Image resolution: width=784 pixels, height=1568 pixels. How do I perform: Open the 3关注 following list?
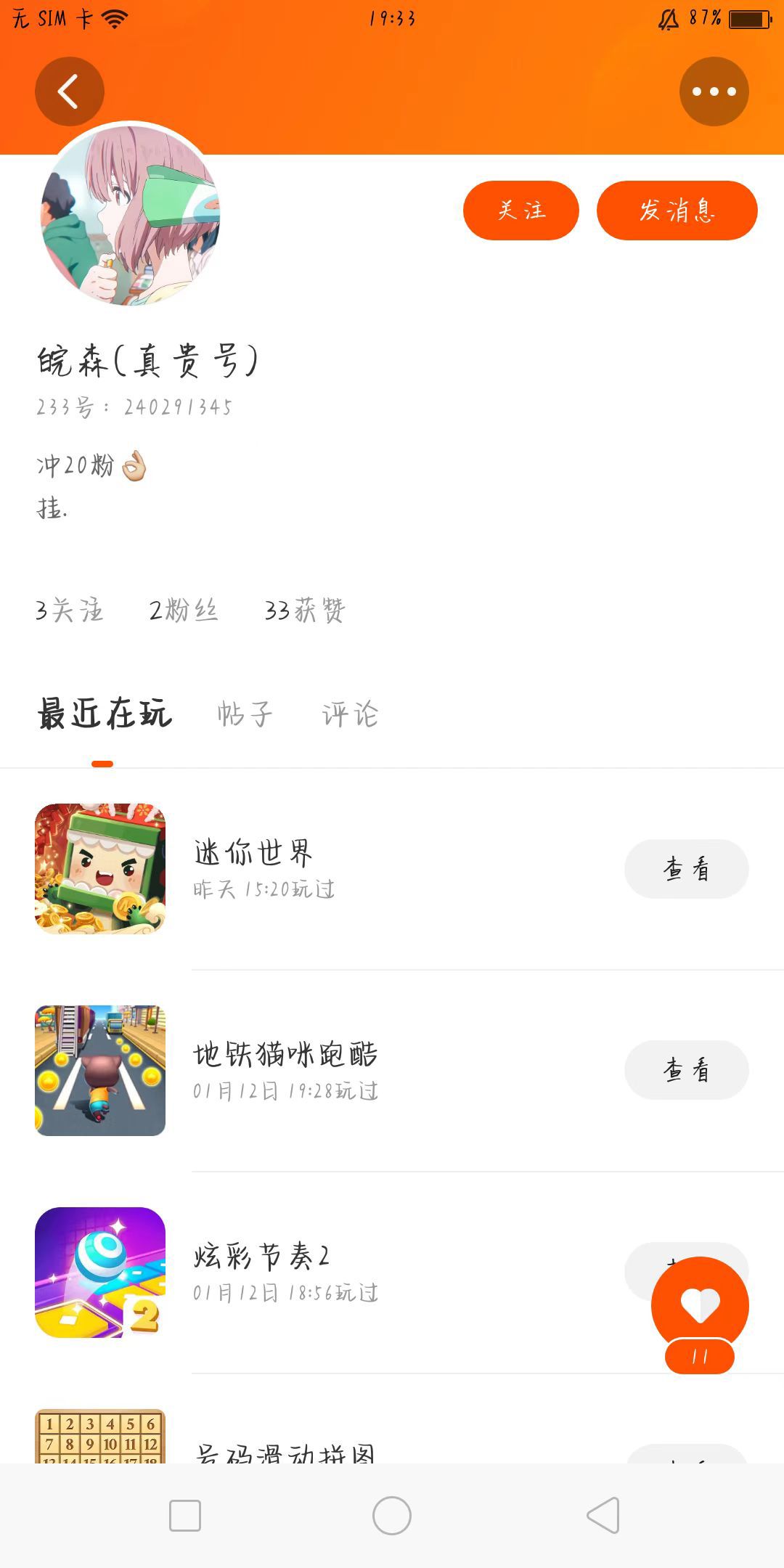point(70,611)
